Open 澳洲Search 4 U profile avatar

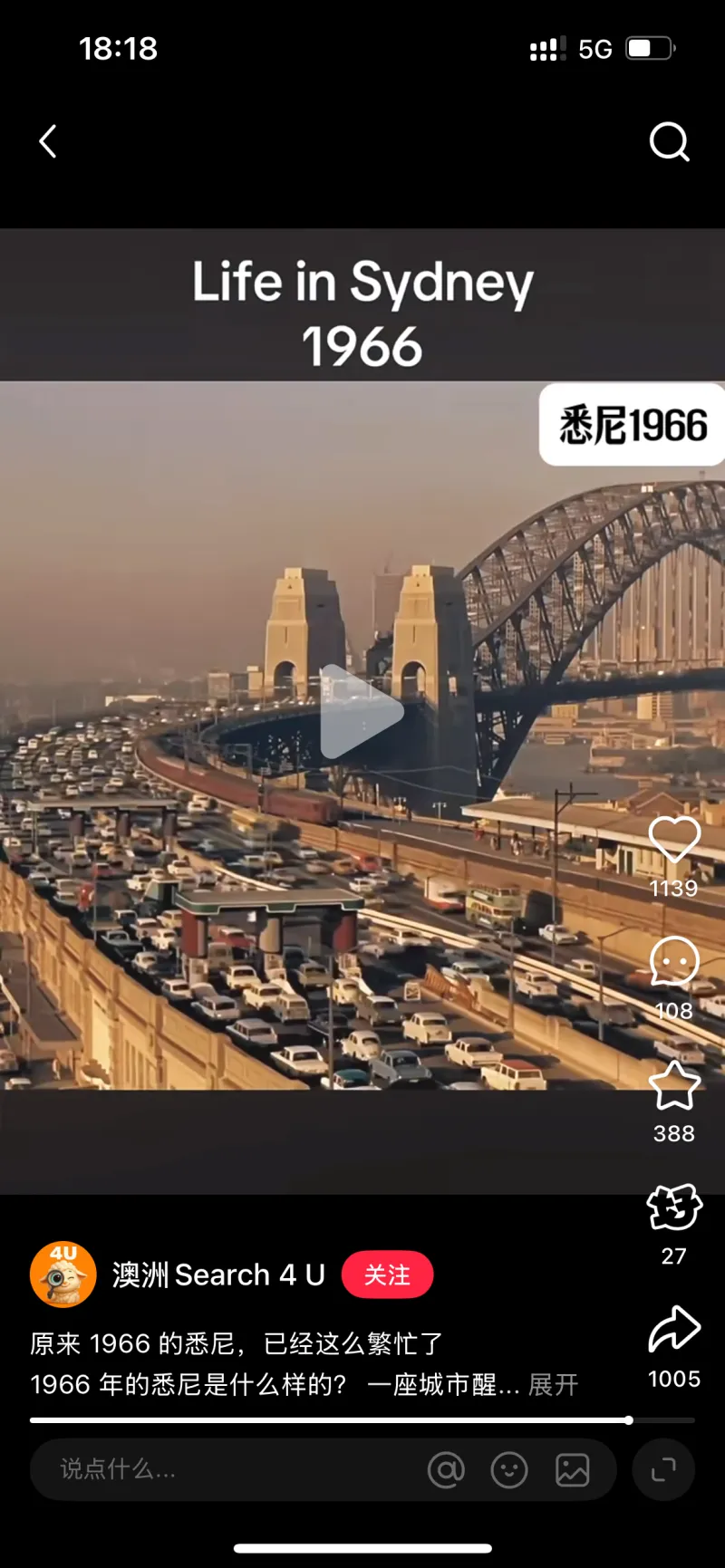point(63,1275)
